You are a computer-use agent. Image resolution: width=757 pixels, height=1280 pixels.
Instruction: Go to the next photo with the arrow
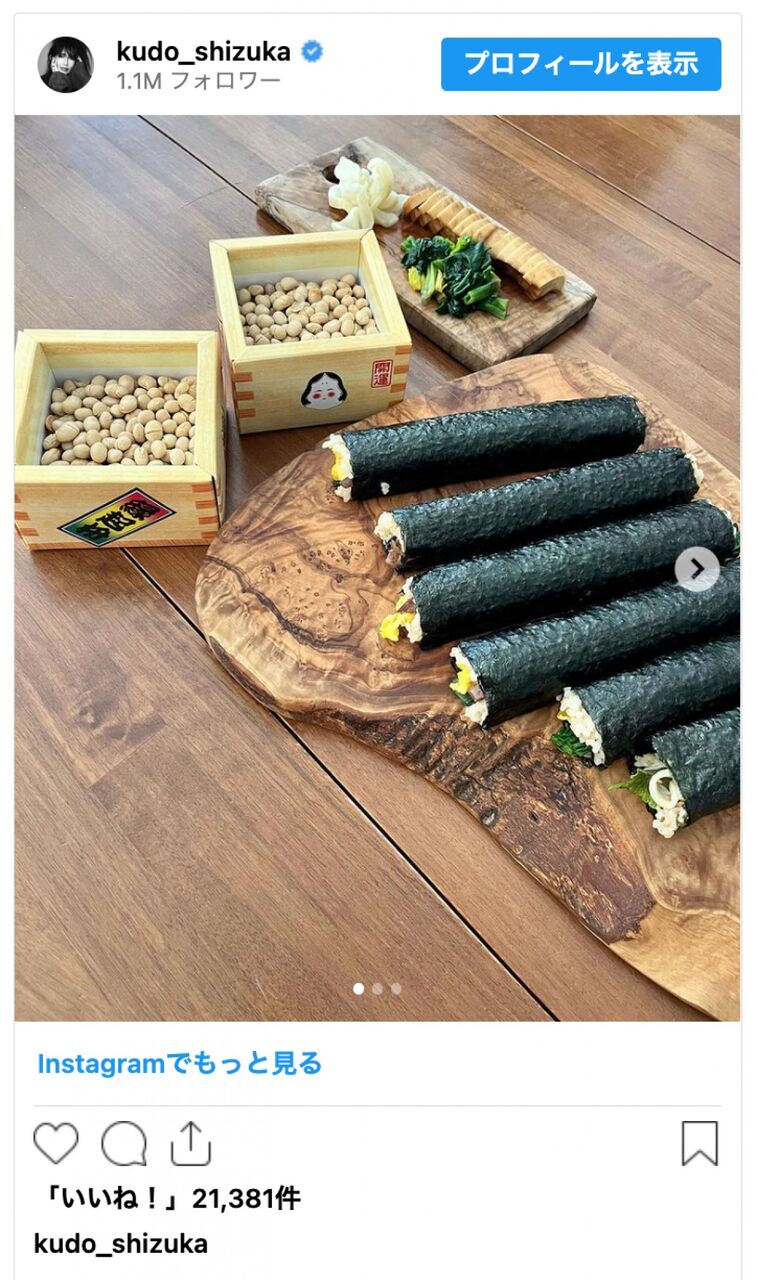click(697, 569)
